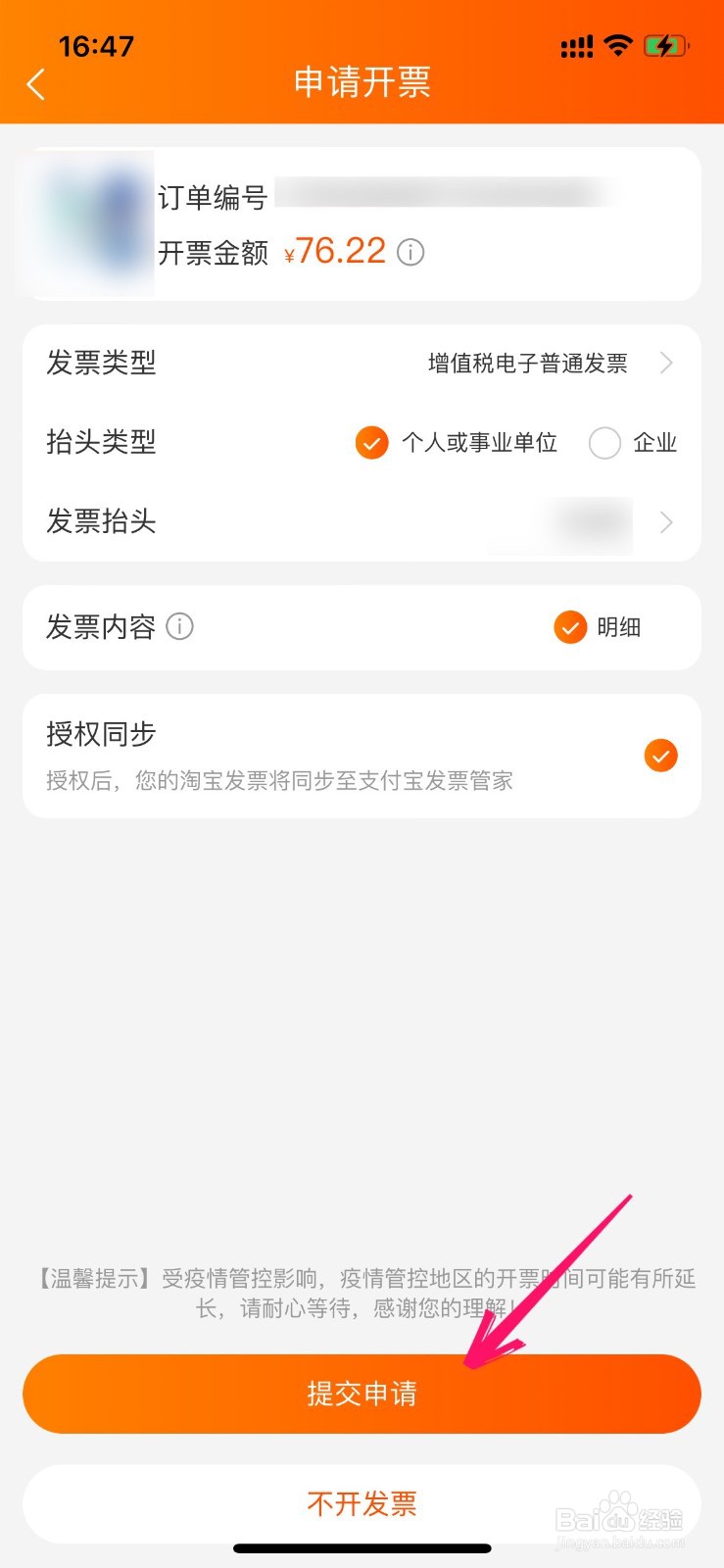Tap the 申请开票 page title
The height and width of the screenshot is (1568, 724).
click(x=362, y=83)
